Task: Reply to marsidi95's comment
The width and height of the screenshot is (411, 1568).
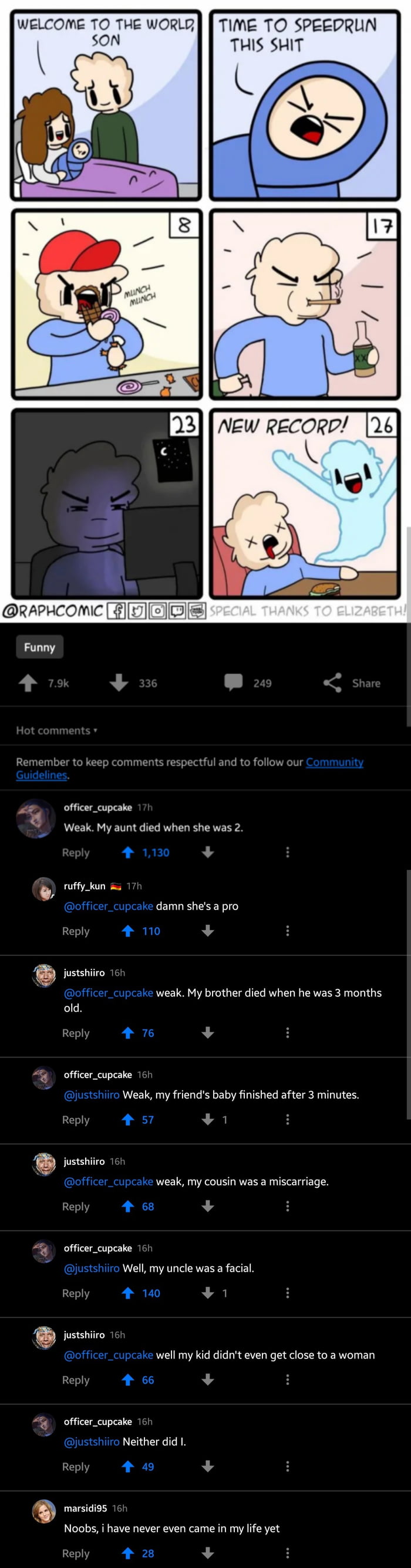Action: click(x=76, y=1553)
